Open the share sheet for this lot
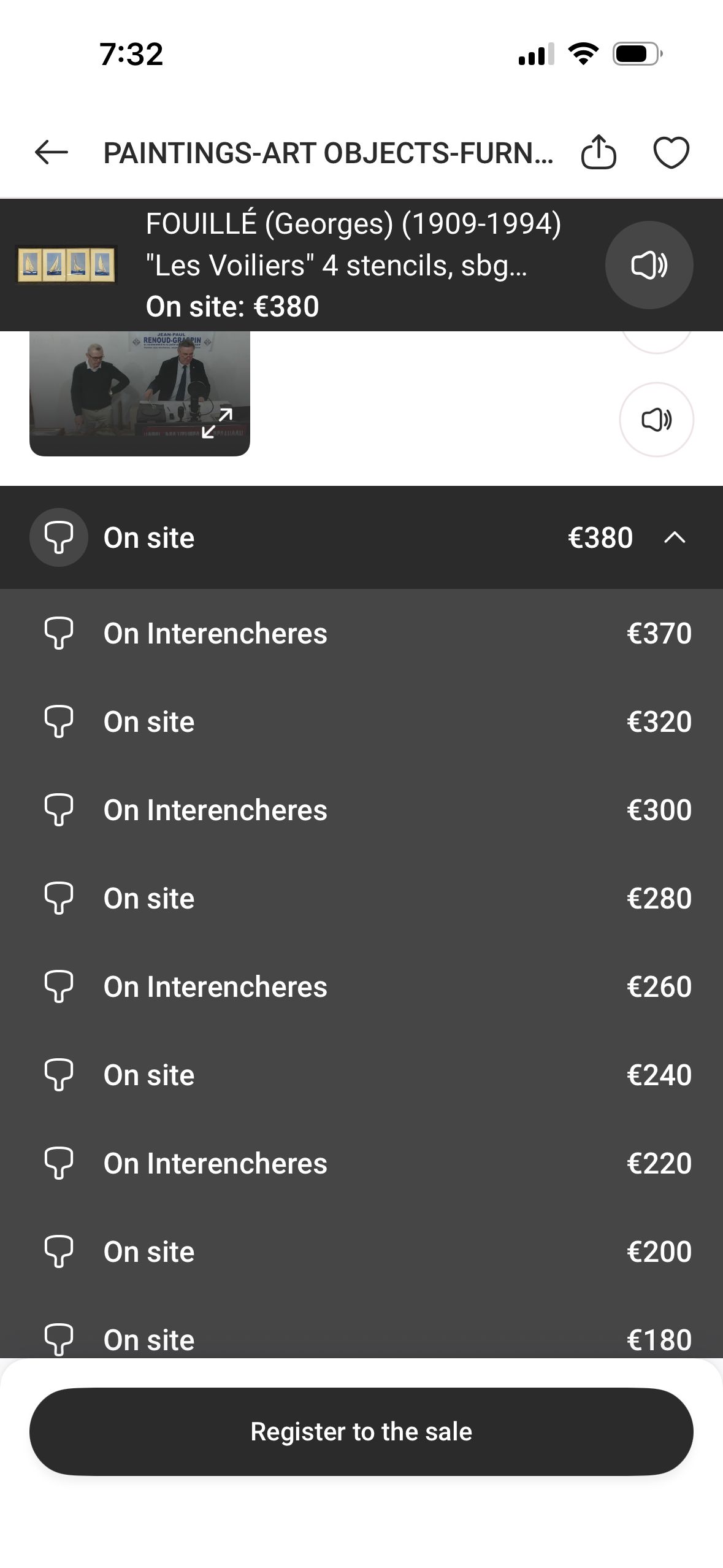The width and height of the screenshot is (723, 1568). point(599,153)
